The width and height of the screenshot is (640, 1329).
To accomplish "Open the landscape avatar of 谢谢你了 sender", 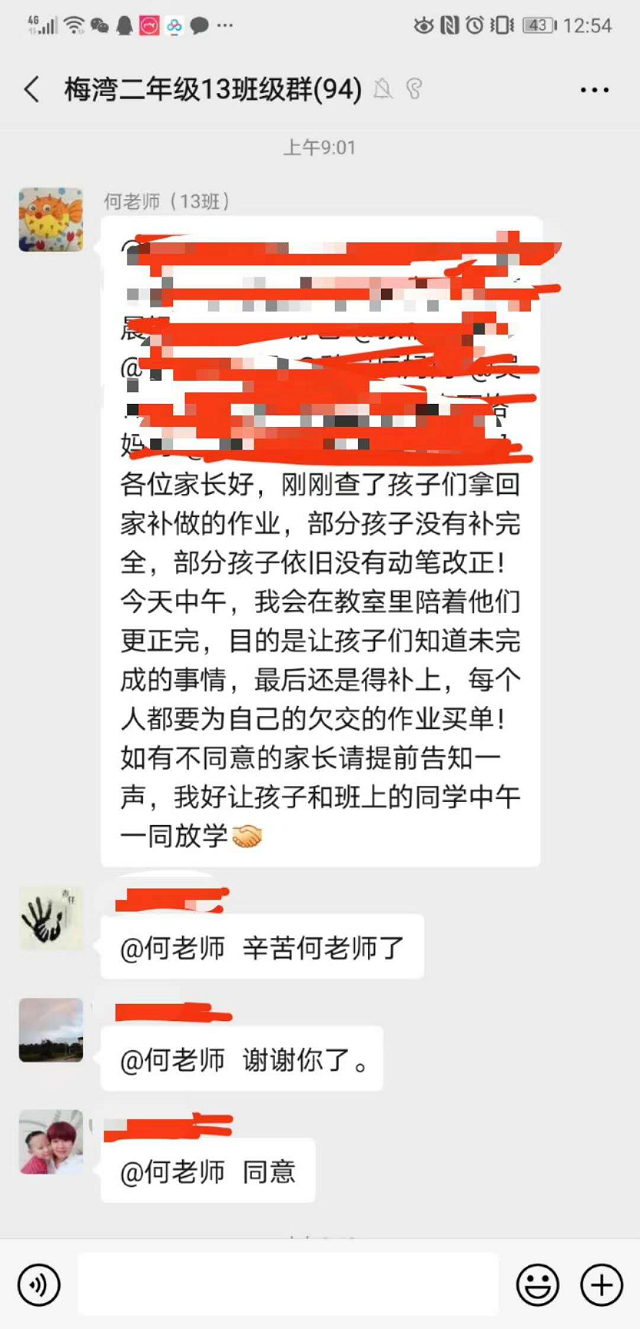I will [51, 1029].
